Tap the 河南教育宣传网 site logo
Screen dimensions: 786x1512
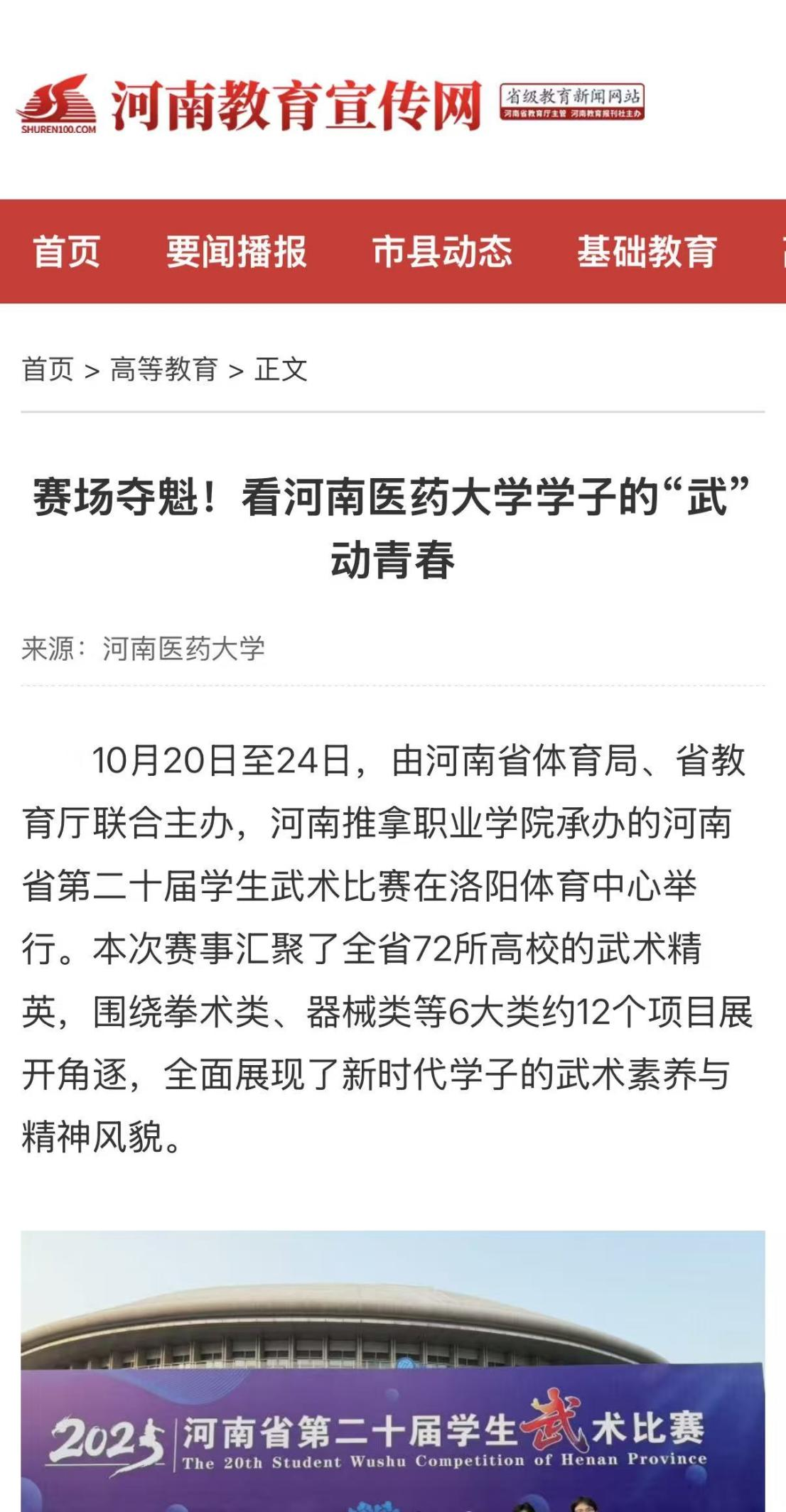250,105
